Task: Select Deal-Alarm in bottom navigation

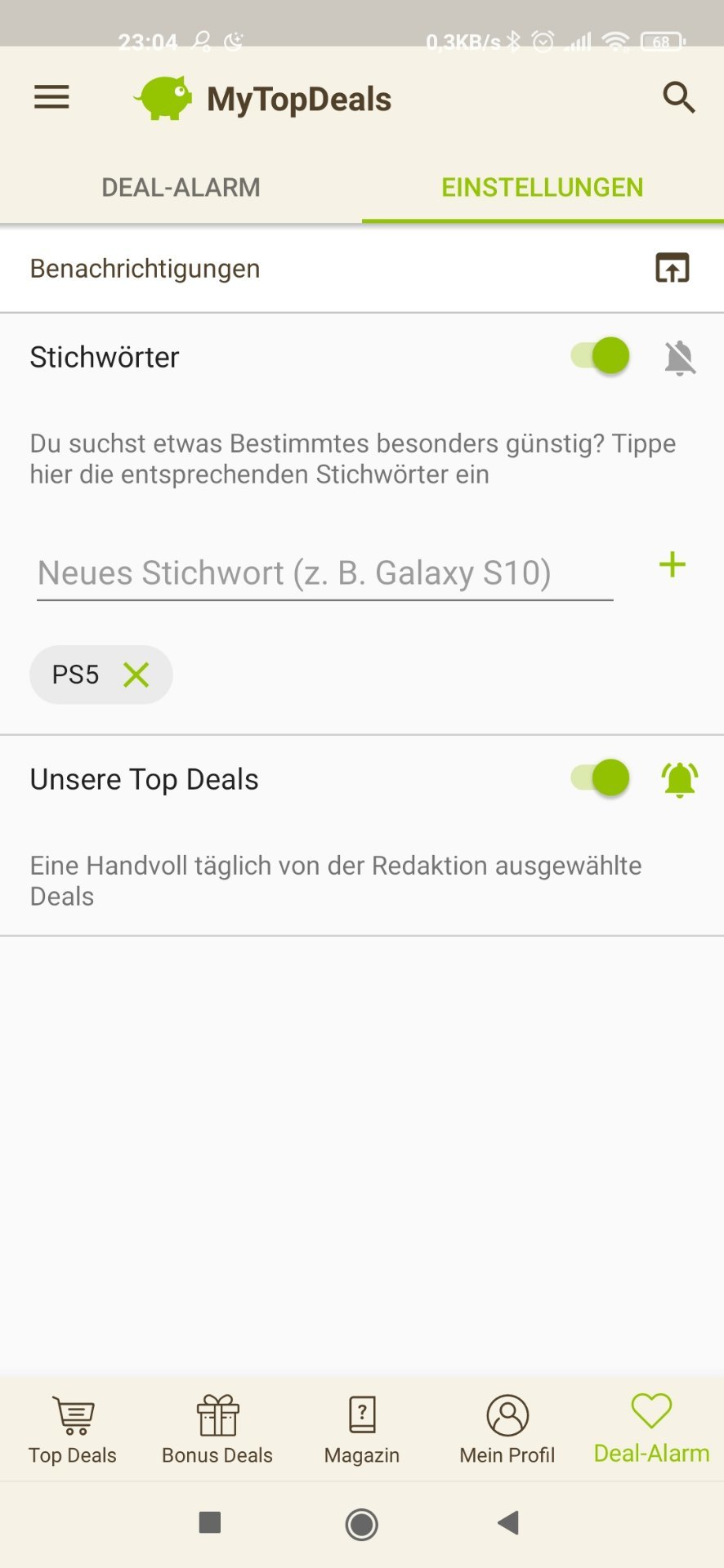Action: click(x=651, y=1429)
